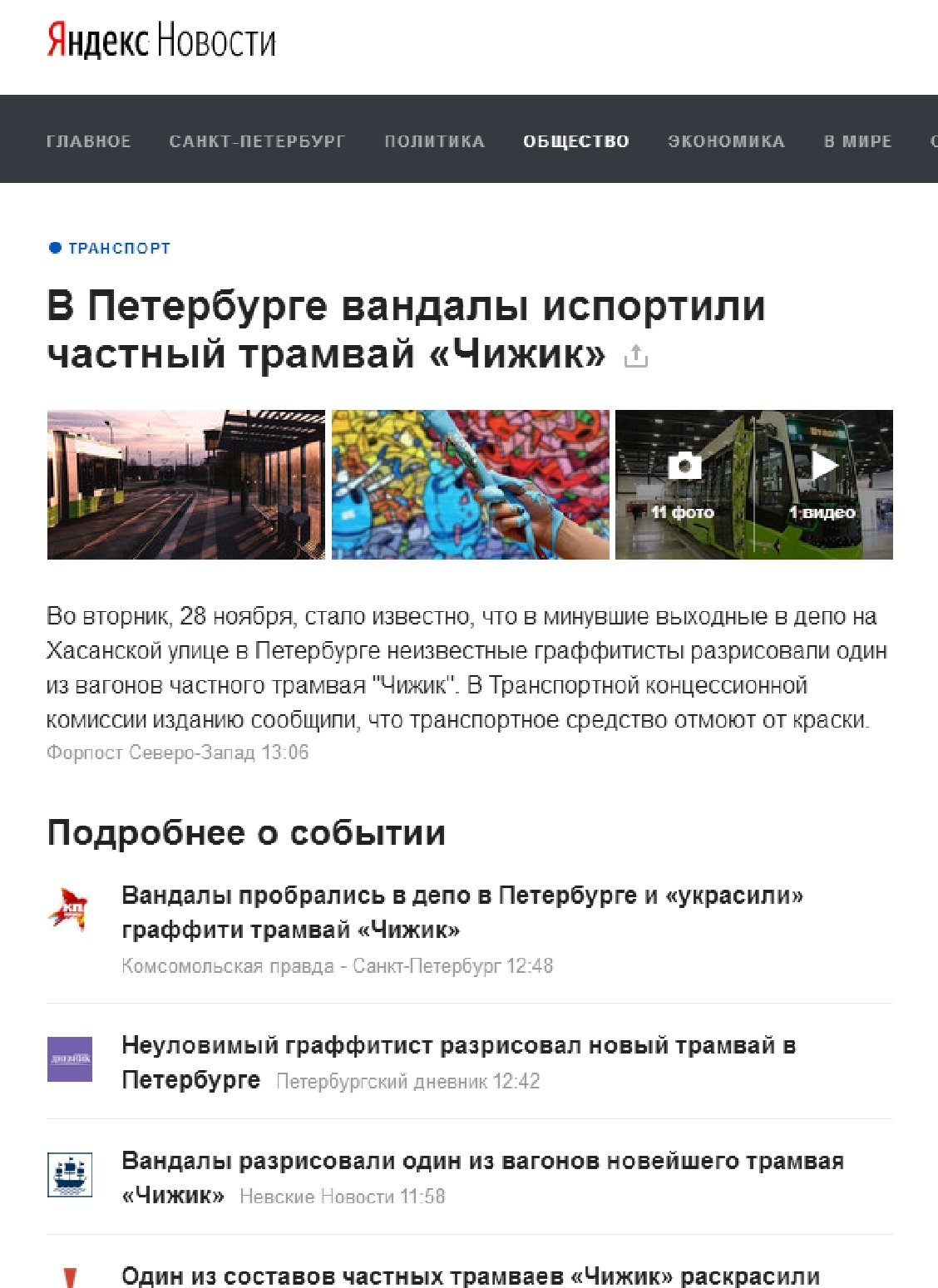Open the 11 фото gallery
The image size is (938, 1288).
683,486
